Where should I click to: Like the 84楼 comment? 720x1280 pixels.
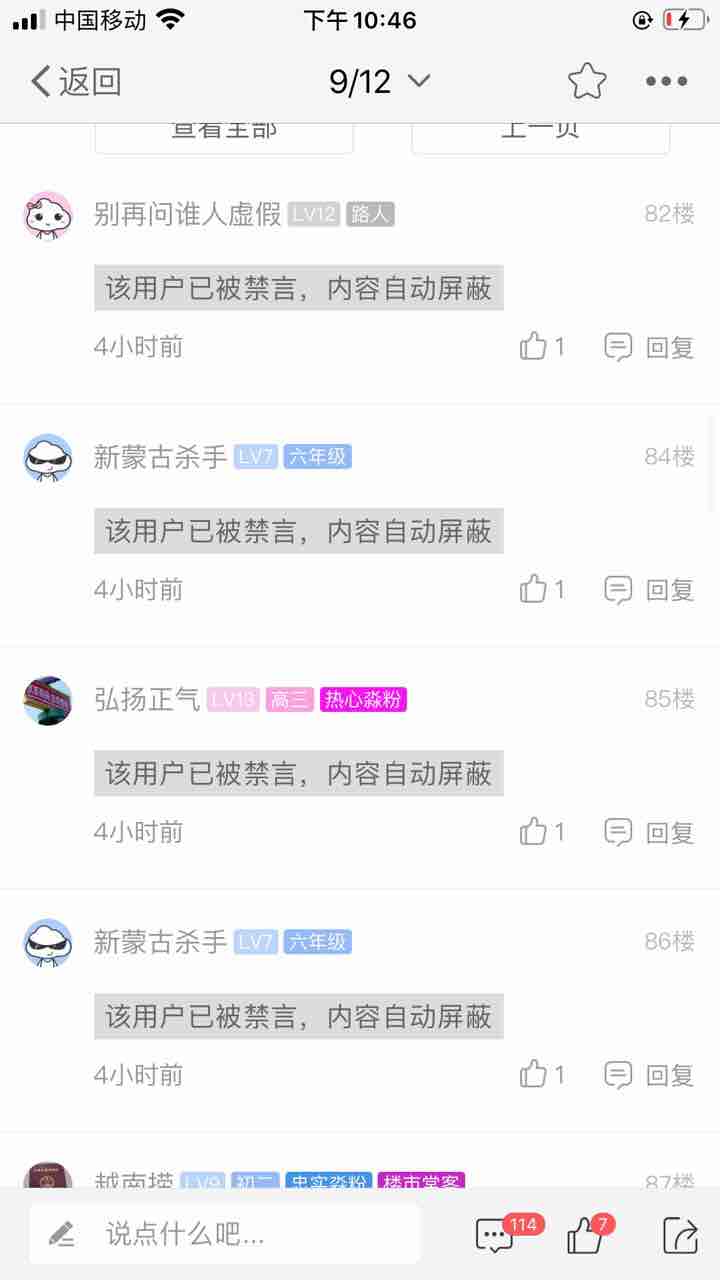click(x=541, y=590)
